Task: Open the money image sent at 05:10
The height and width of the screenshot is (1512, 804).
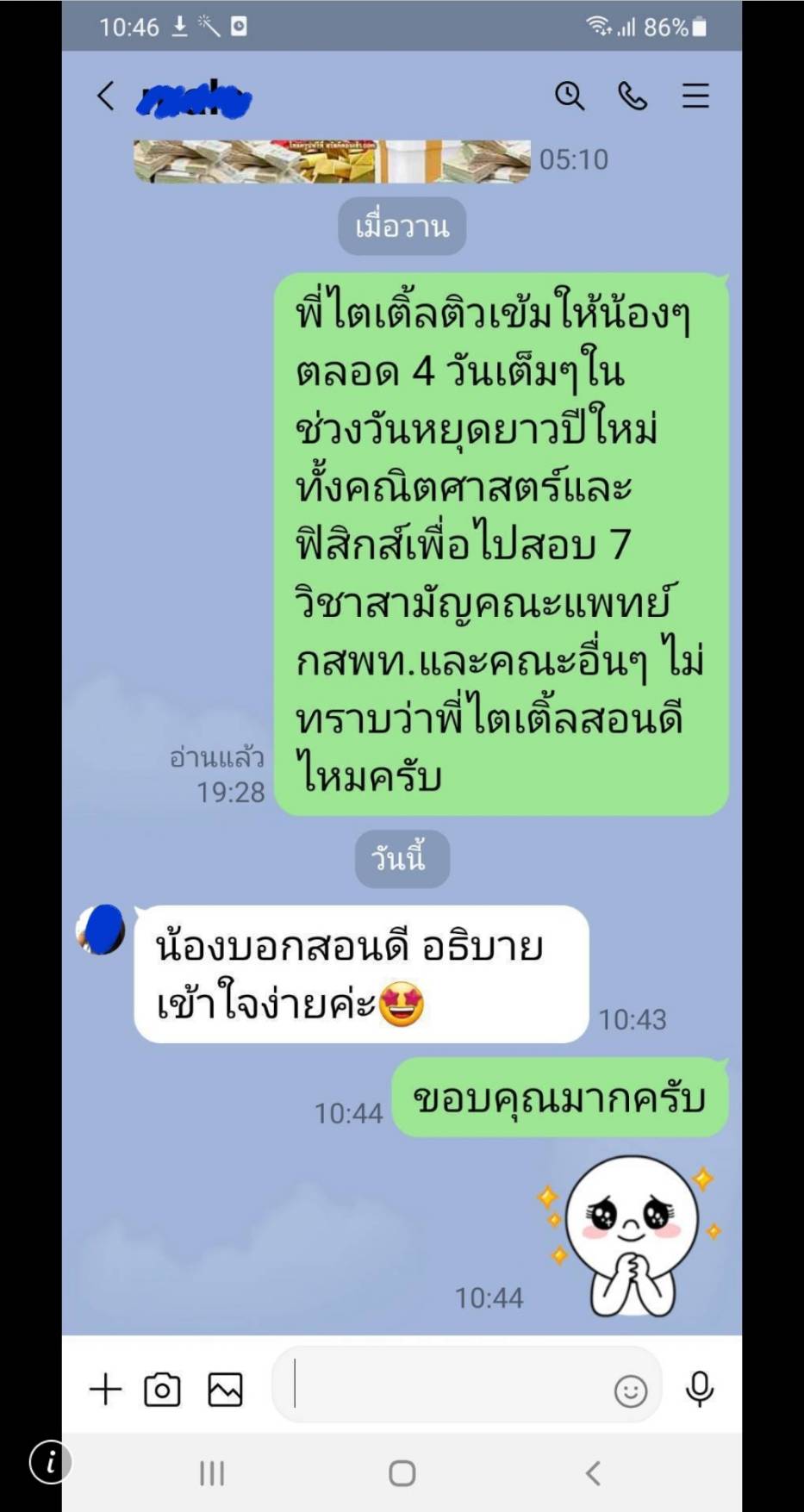Action: (x=332, y=161)
